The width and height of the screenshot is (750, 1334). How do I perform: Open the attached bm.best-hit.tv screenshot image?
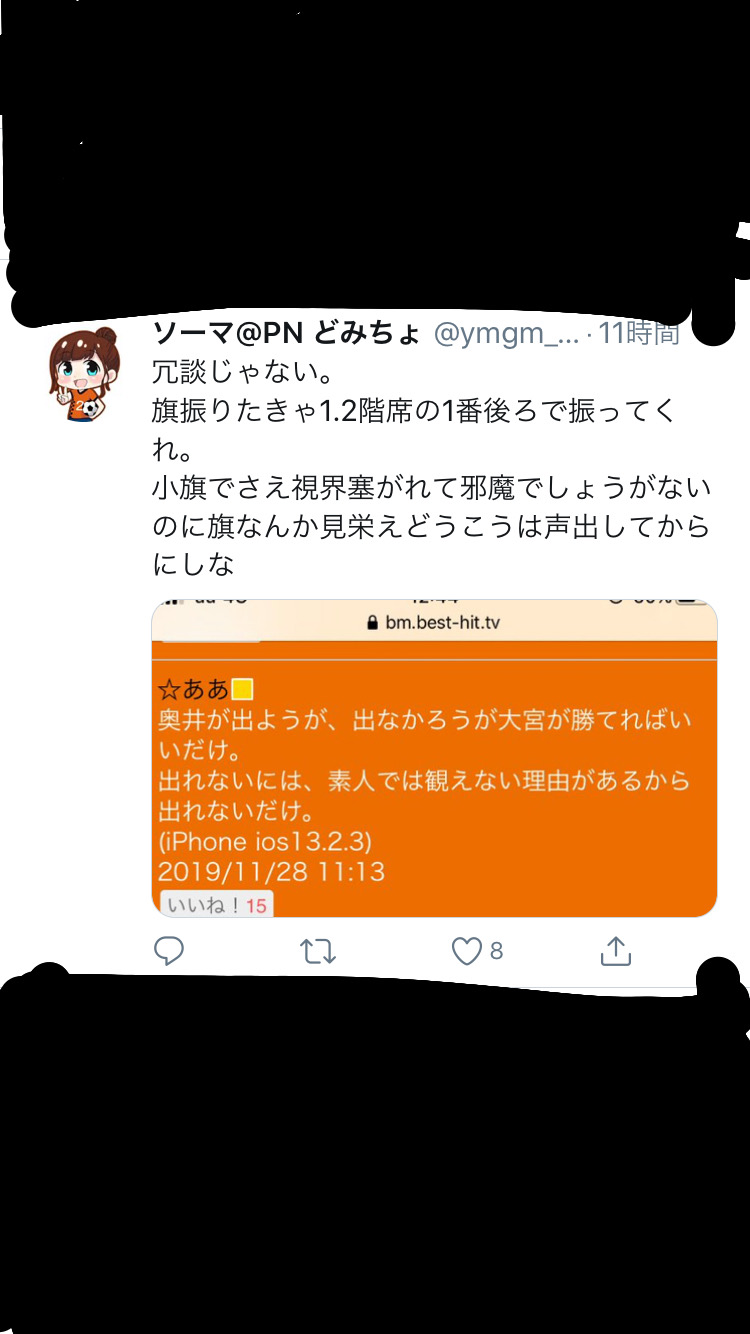point(434,758)
